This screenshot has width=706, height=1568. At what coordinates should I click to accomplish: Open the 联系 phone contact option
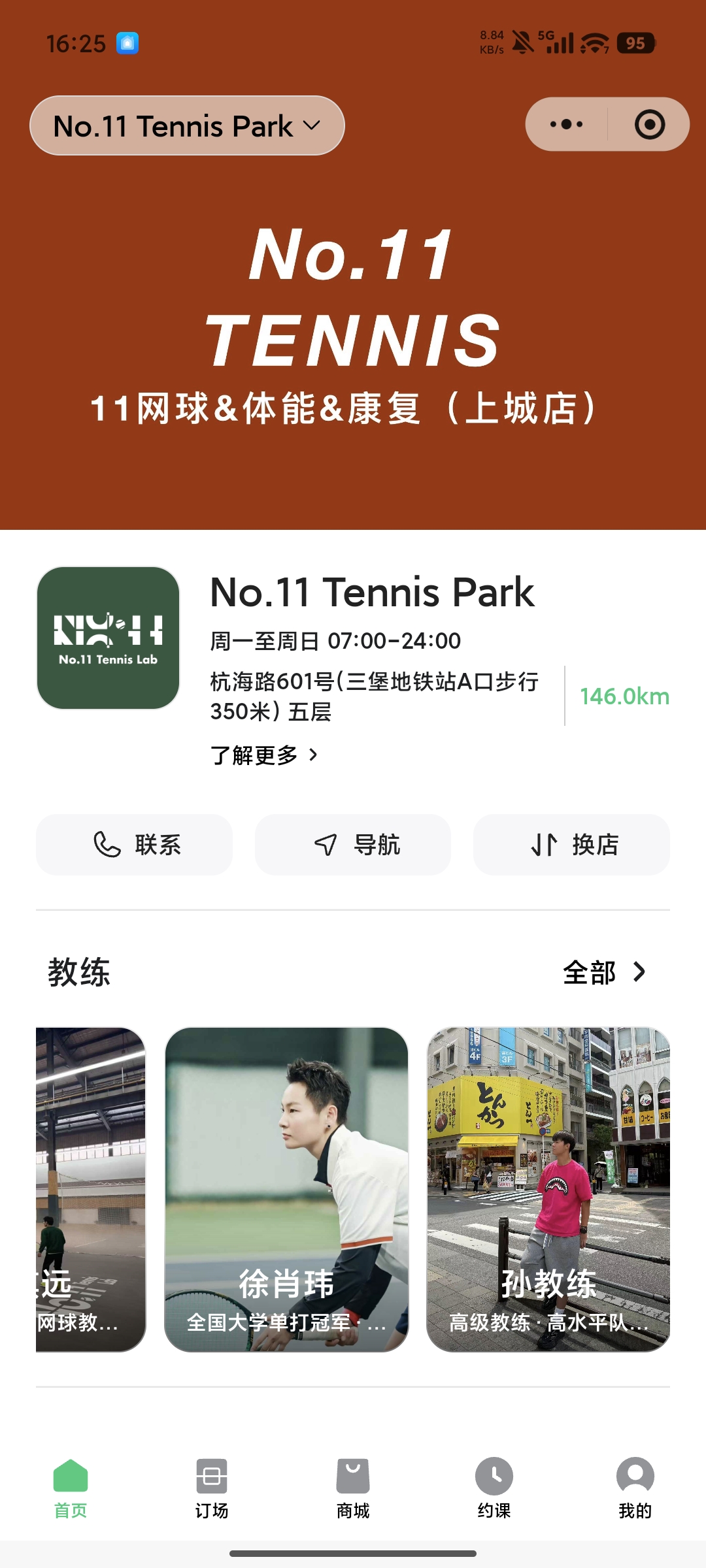(133, 845)
